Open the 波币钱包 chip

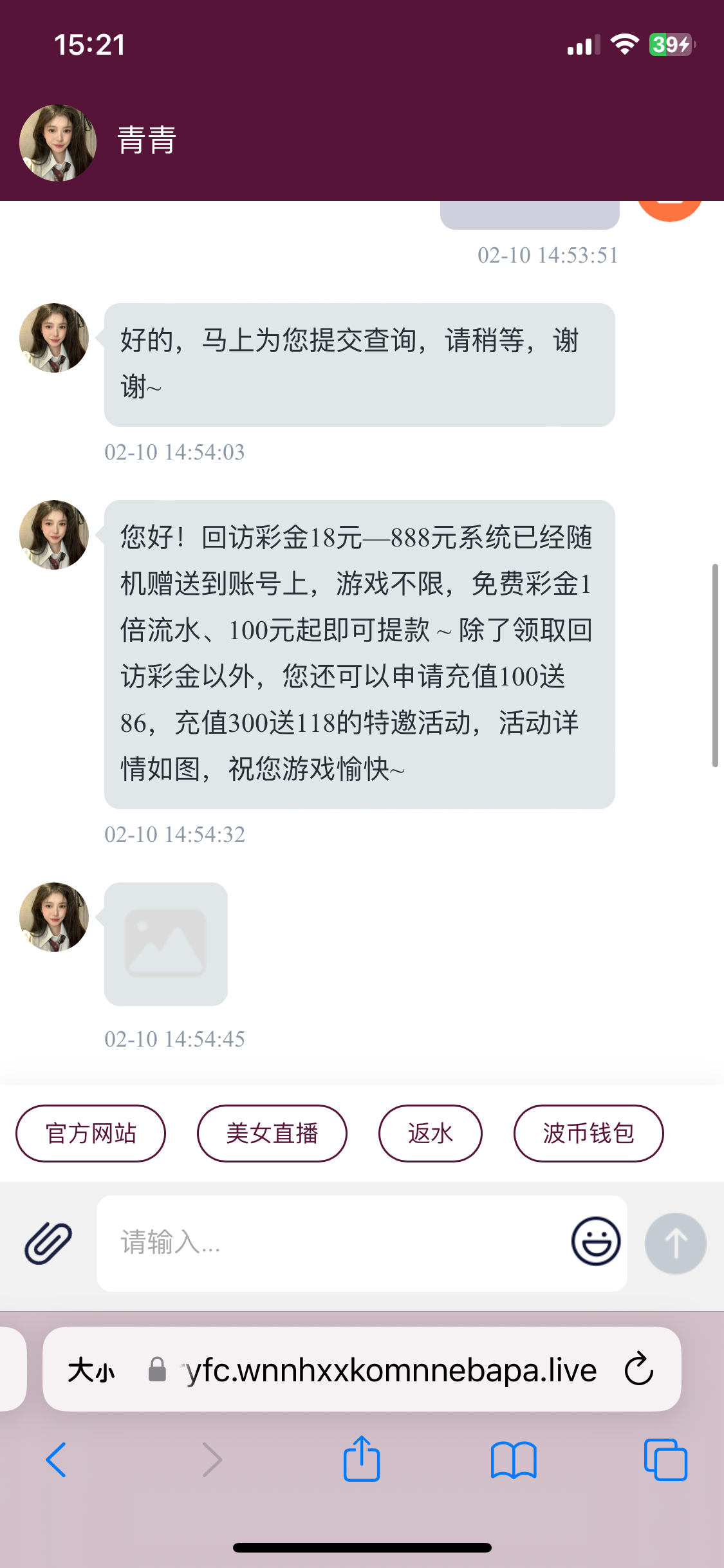click(x=589, y=1134)
